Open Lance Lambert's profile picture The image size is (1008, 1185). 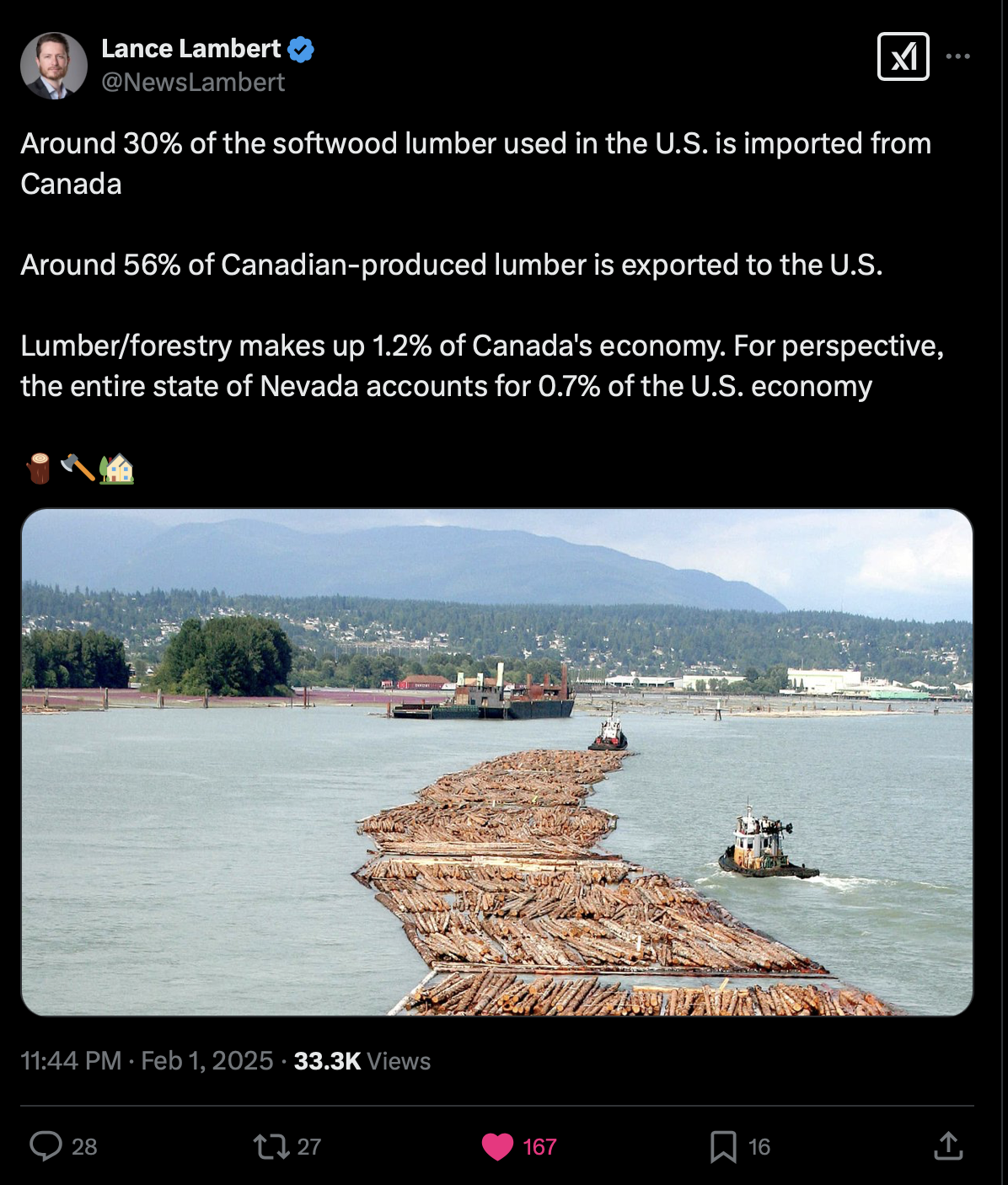point(54,66)
